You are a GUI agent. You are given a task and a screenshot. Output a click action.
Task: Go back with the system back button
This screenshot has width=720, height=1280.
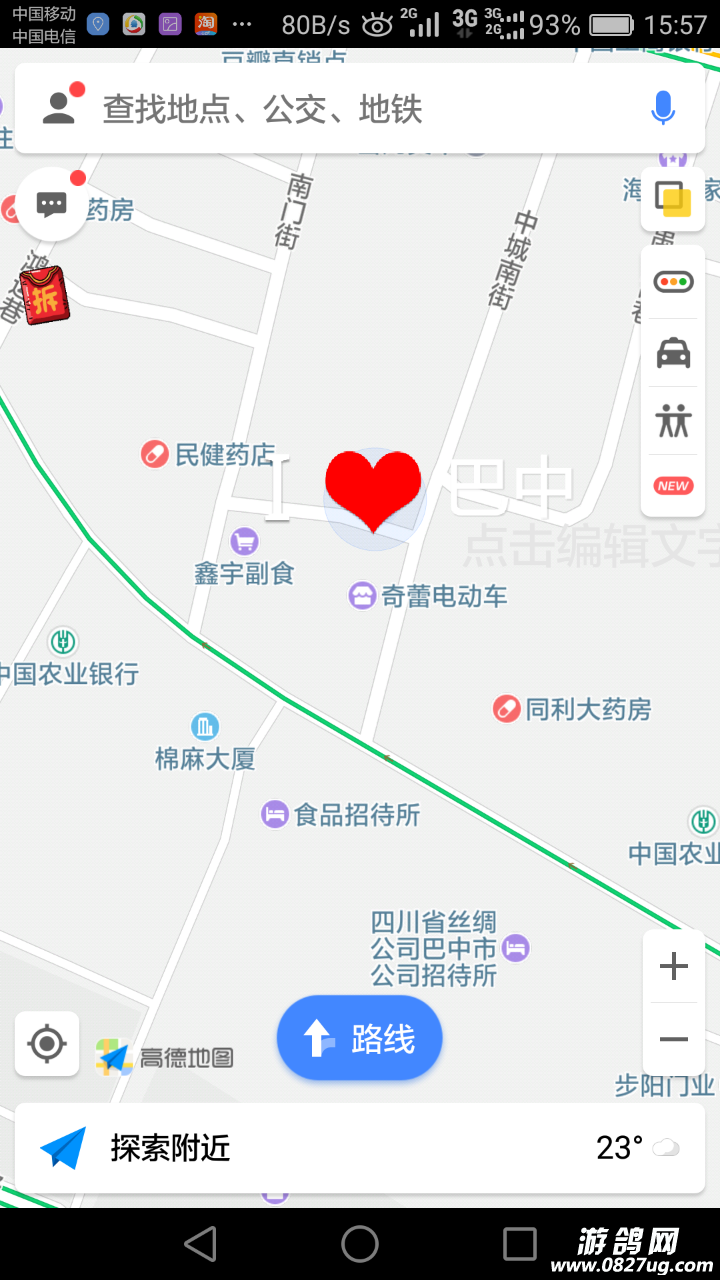pos(201,1244)
